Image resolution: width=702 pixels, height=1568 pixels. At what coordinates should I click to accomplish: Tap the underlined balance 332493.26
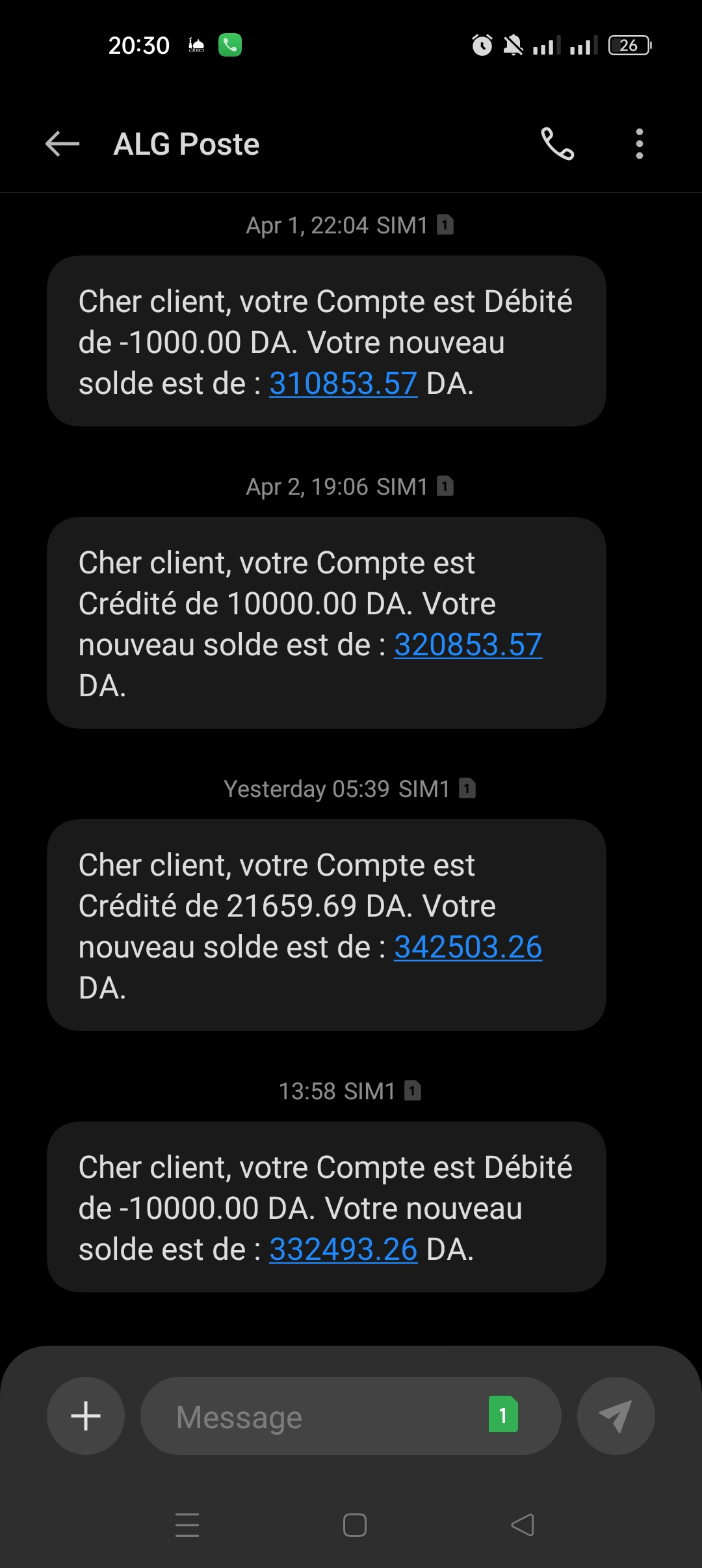(x=343, y=1249)
